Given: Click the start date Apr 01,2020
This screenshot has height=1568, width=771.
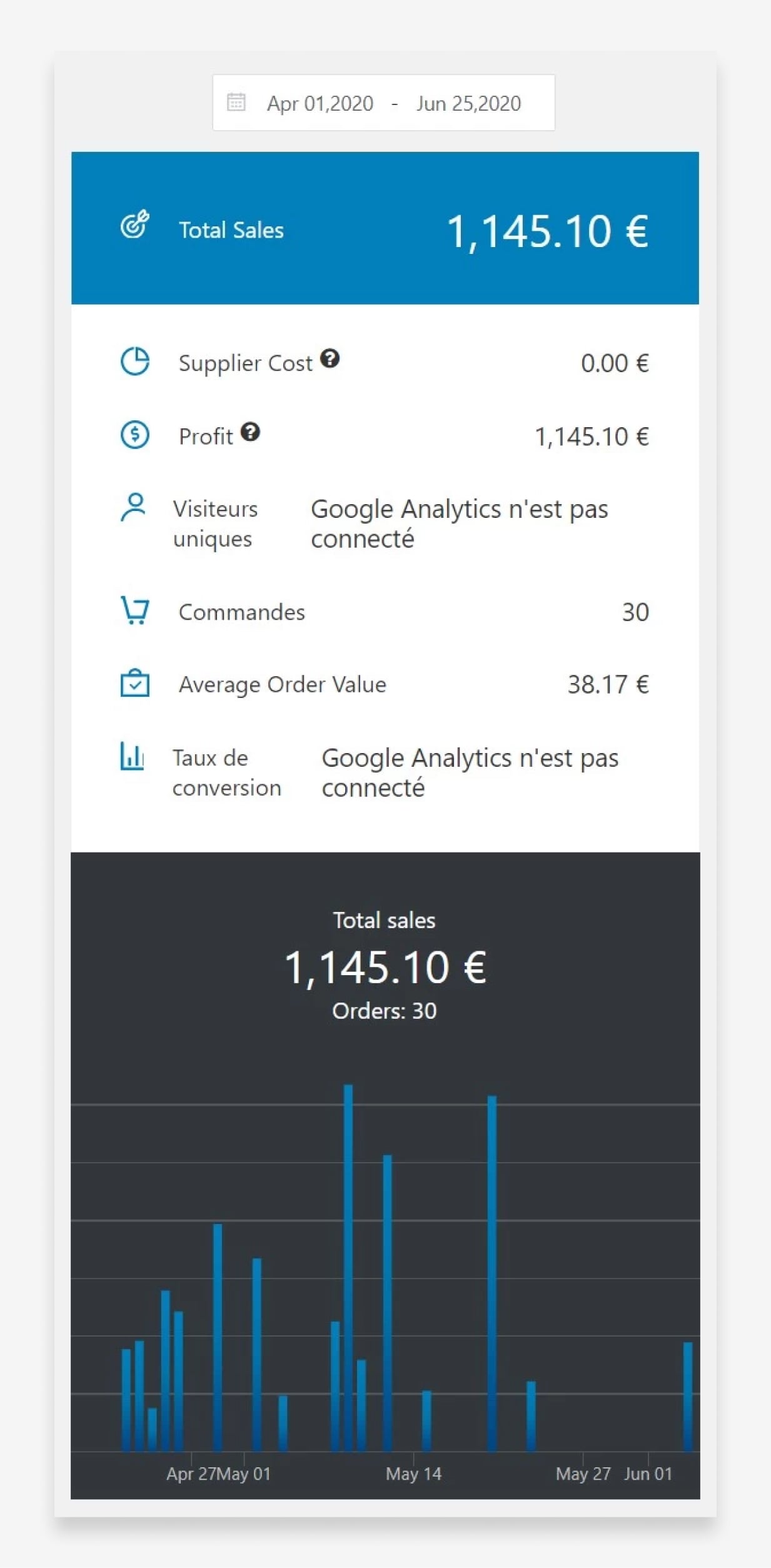Looking at the screenshot, I should [320, 103].
